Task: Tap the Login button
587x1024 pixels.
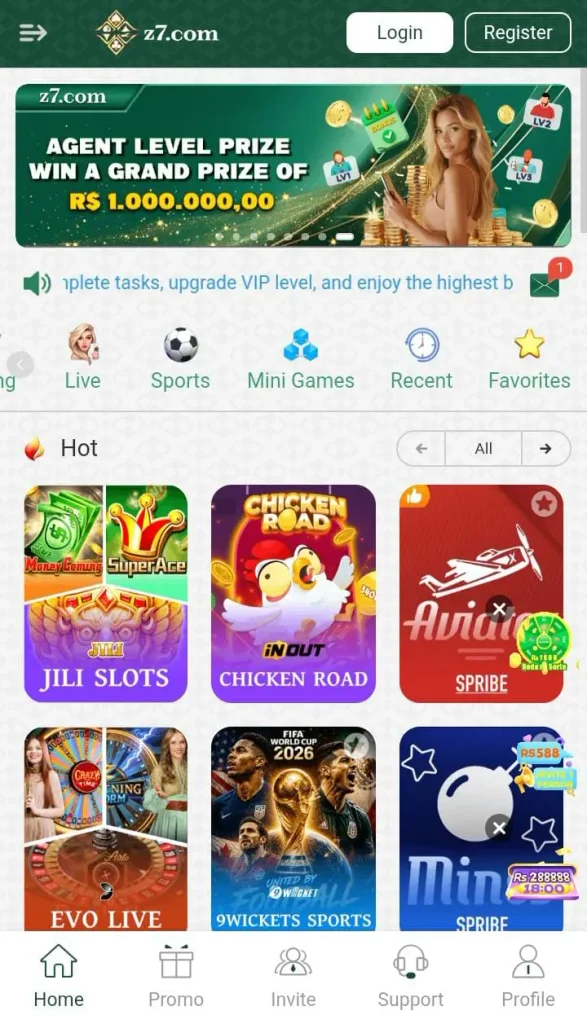Action: coord(400,33)
